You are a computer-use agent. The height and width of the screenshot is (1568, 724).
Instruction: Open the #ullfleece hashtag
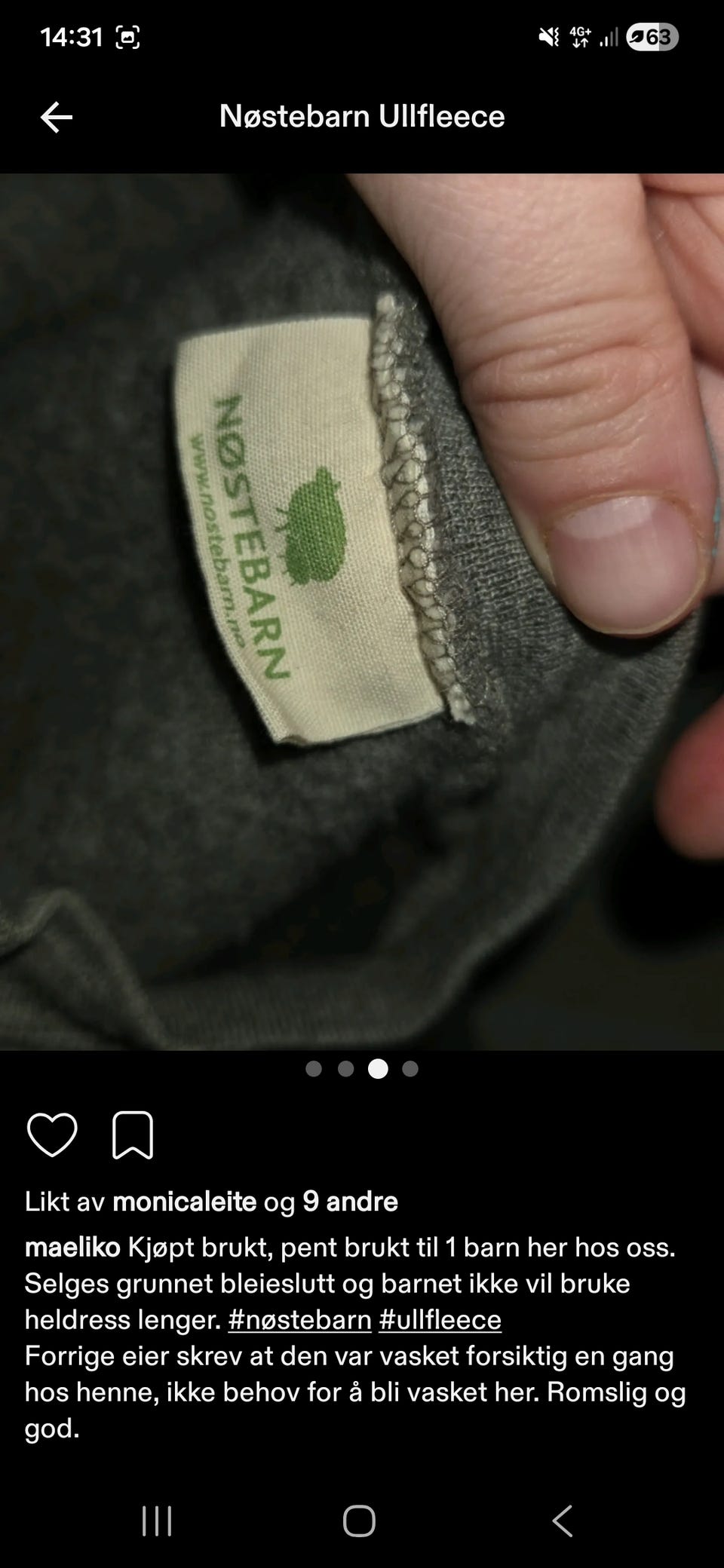[x=440, y=1320]
